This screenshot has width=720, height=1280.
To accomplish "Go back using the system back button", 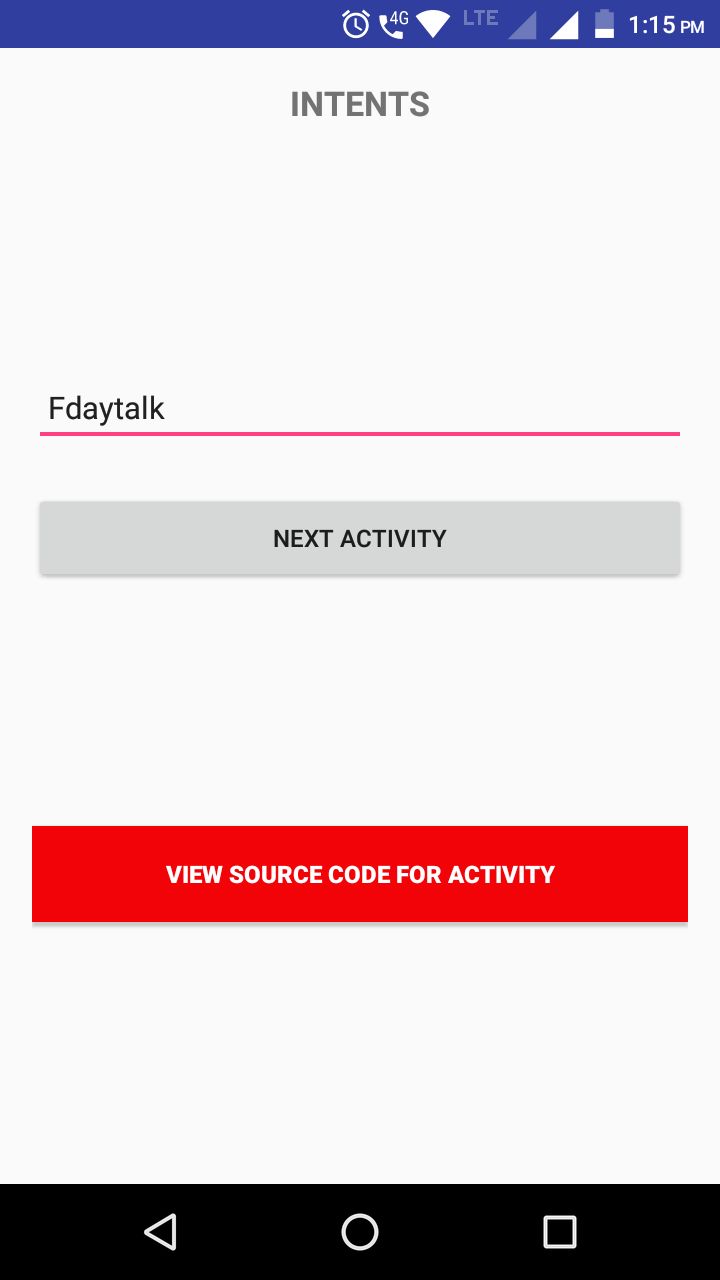I will coord(160,1232).
